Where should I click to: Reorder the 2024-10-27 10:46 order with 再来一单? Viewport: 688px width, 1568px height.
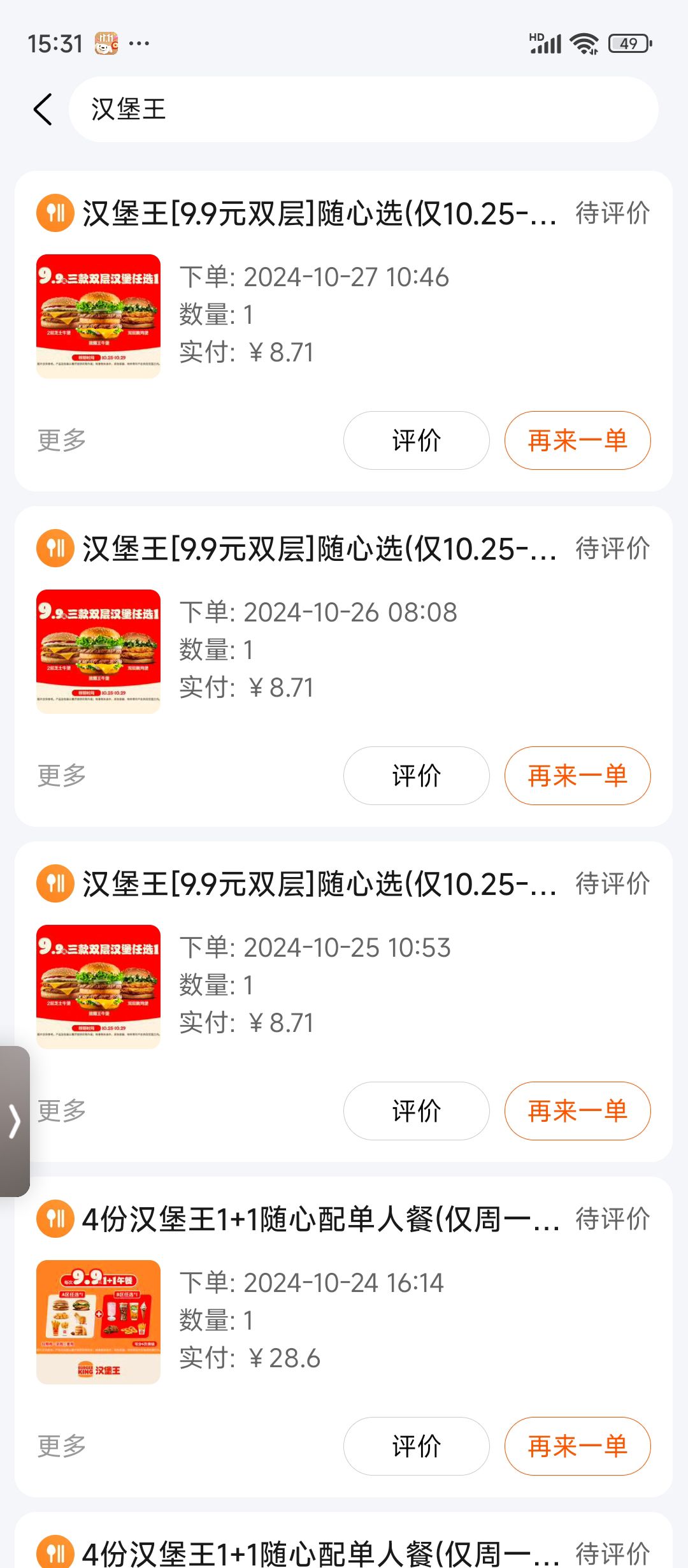point(577,440)
